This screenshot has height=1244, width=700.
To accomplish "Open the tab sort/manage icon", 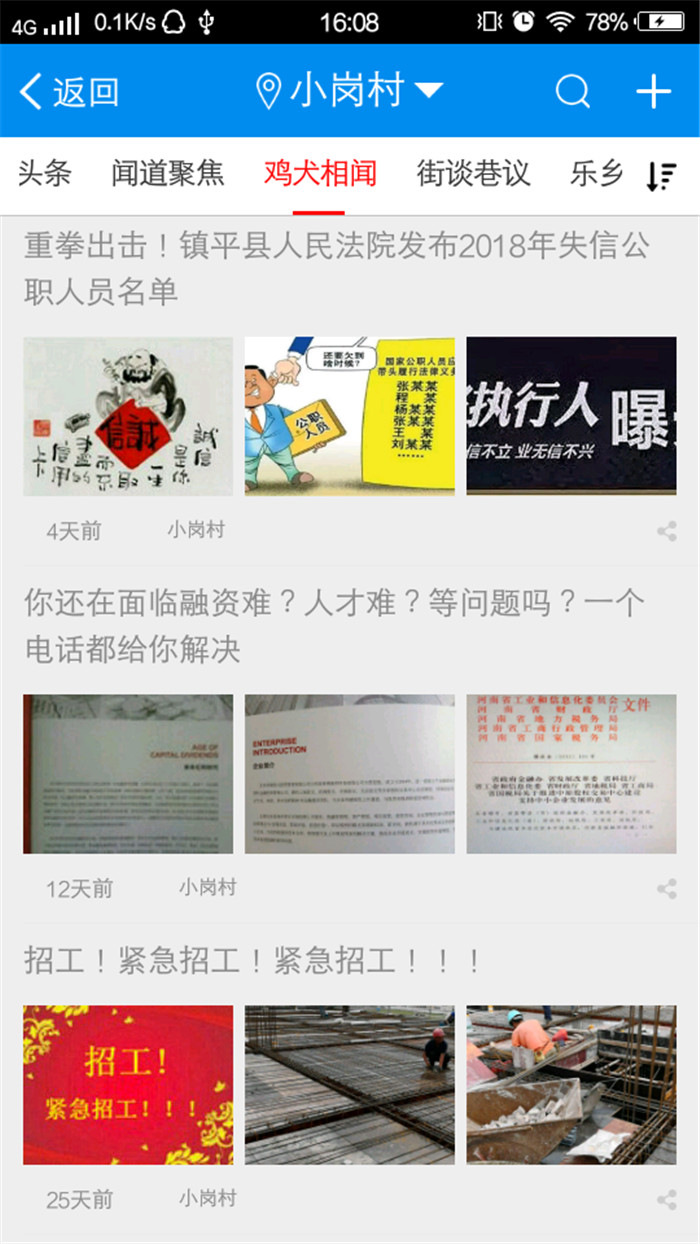I will pyautogui.click(x=661, y=176).
